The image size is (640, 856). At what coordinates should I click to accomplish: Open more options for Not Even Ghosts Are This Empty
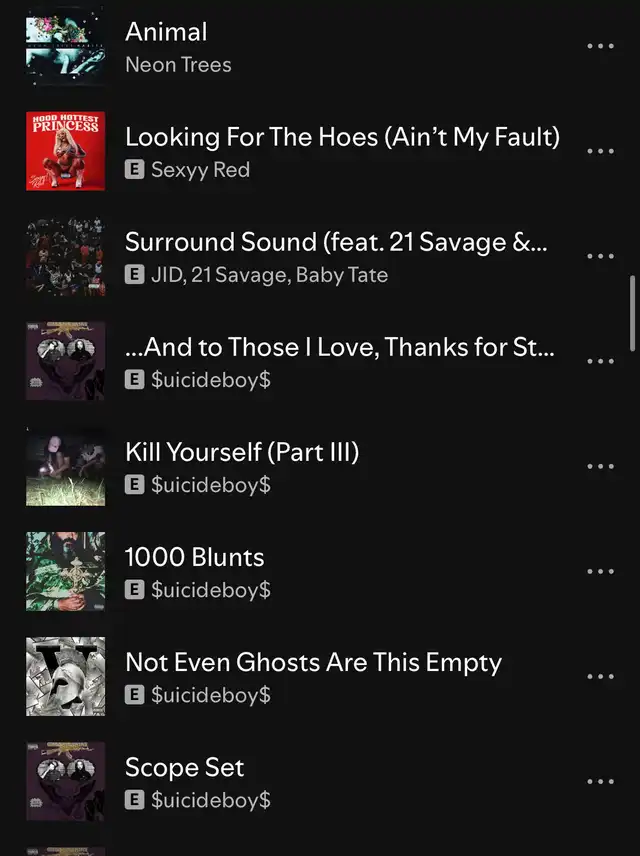pos(600,676)
